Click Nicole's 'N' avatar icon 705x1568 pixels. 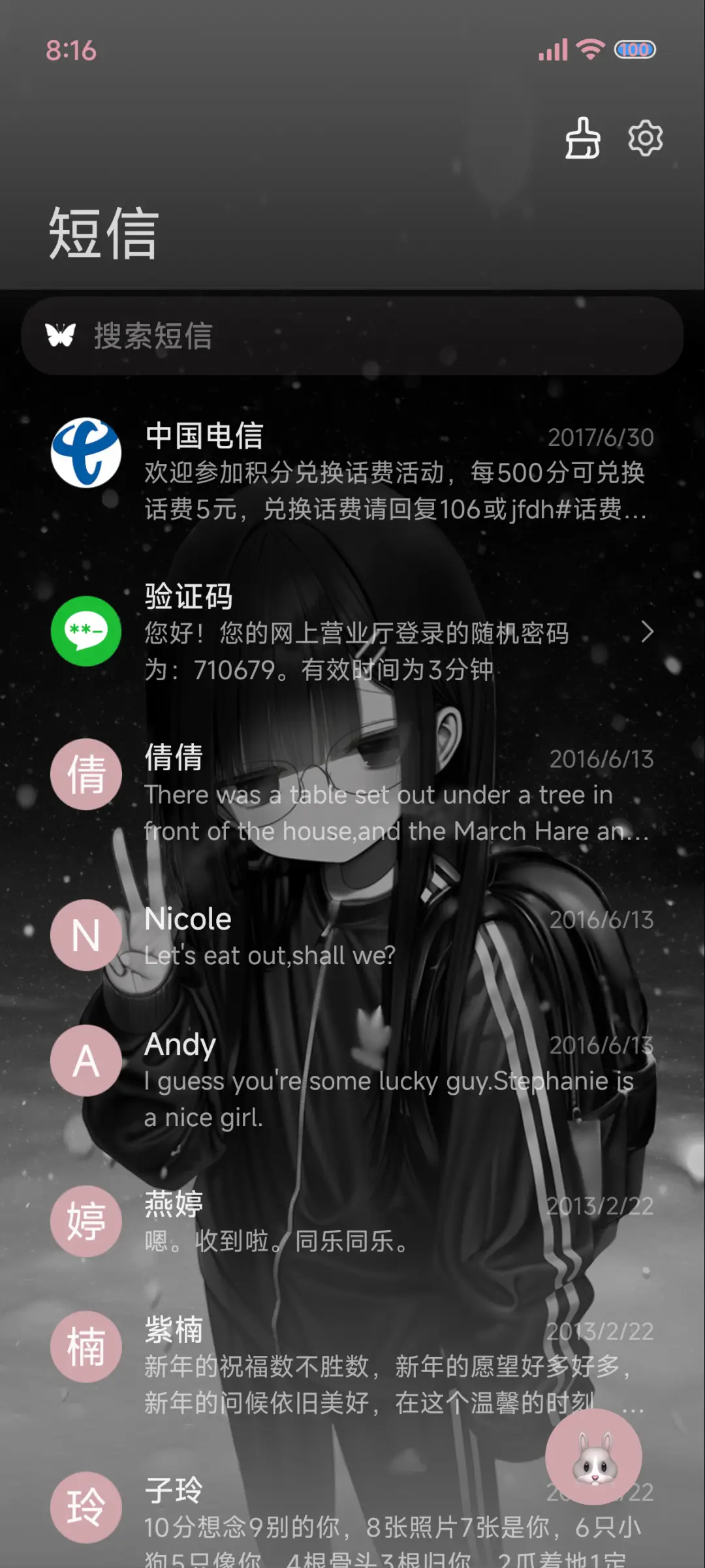86,935
